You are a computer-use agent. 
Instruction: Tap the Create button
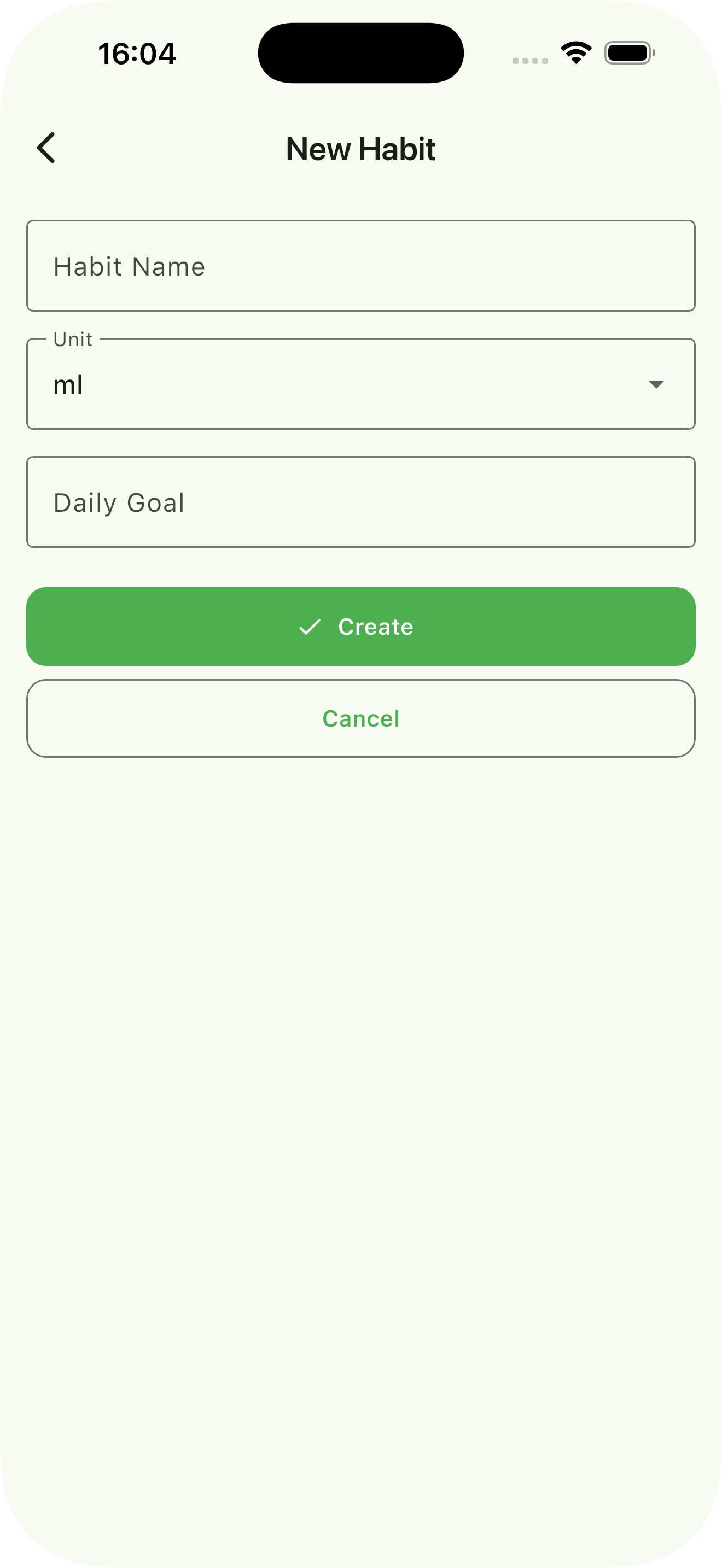point(360,627)
